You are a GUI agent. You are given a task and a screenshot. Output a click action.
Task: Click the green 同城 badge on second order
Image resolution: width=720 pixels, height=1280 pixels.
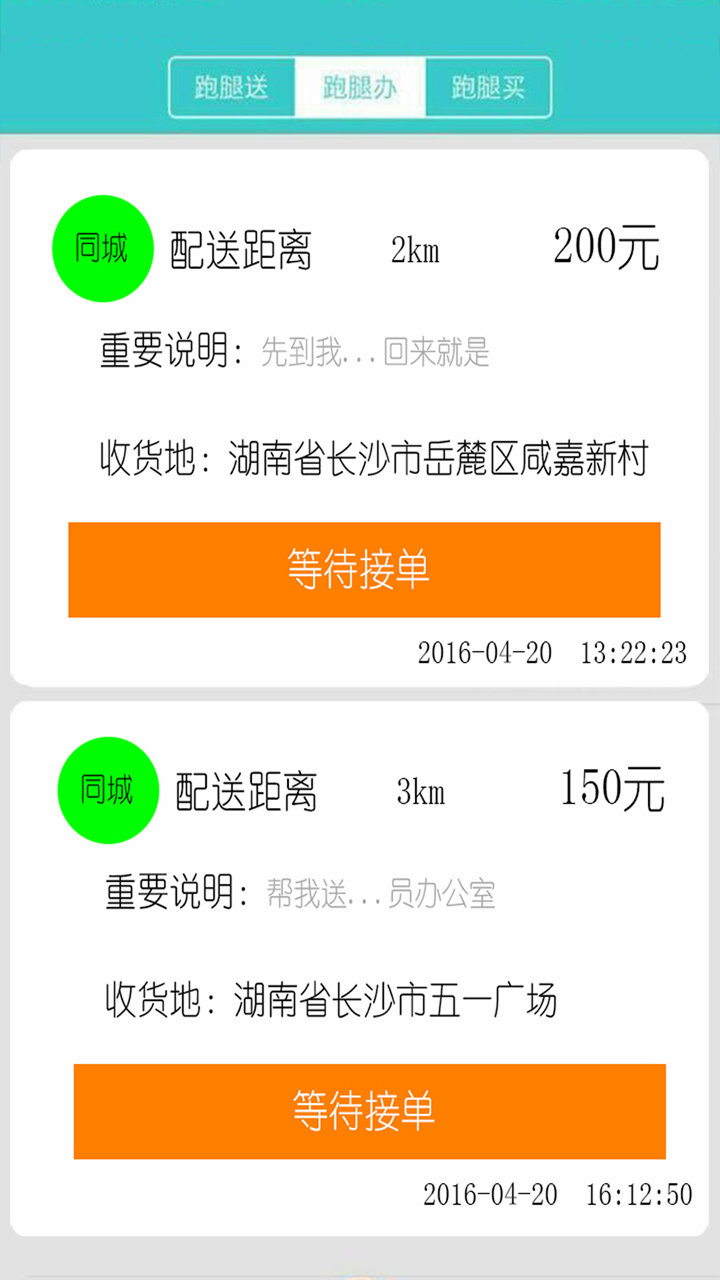click(108, 786)
